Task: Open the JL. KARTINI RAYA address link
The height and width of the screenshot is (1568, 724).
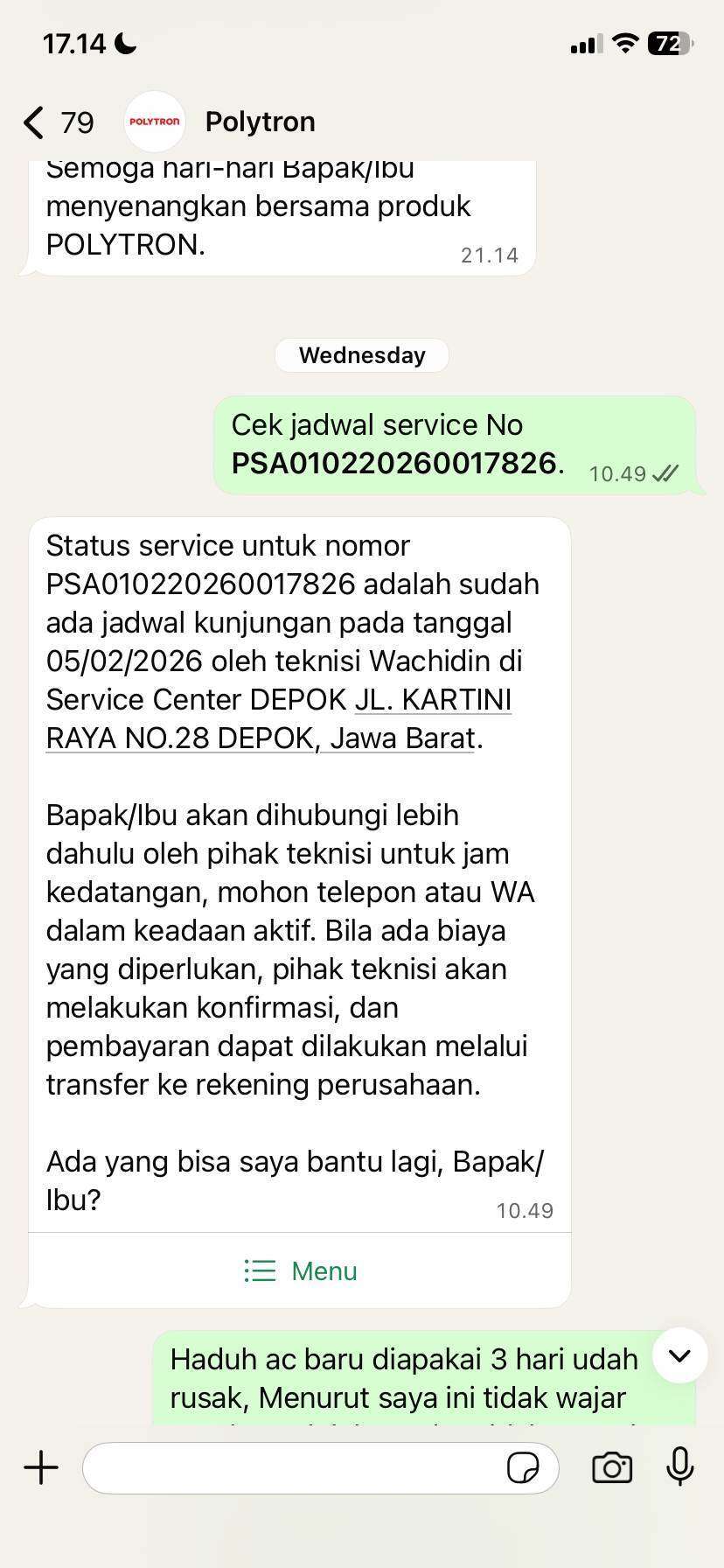Action: click(278, 720)
